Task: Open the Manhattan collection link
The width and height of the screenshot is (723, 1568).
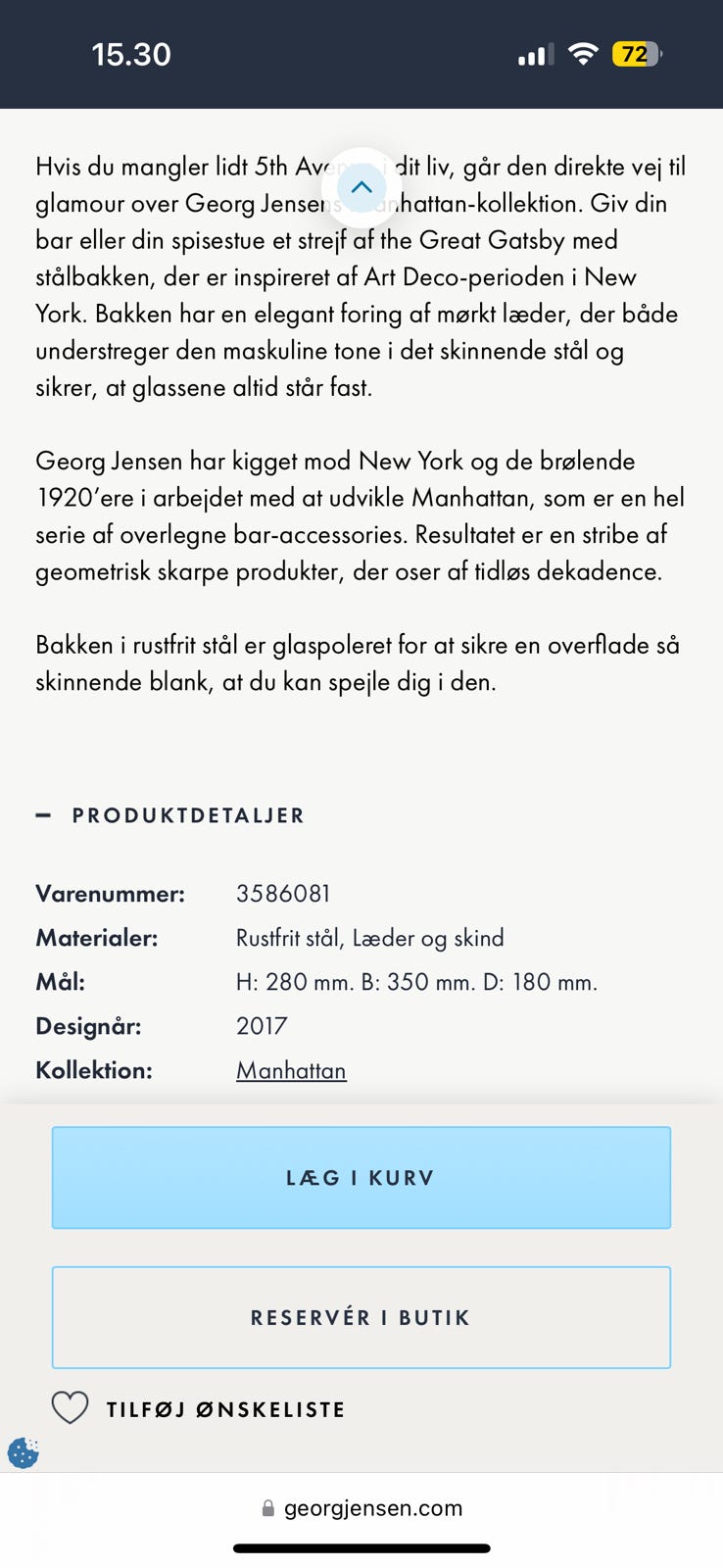Action: click(291, 1070)
